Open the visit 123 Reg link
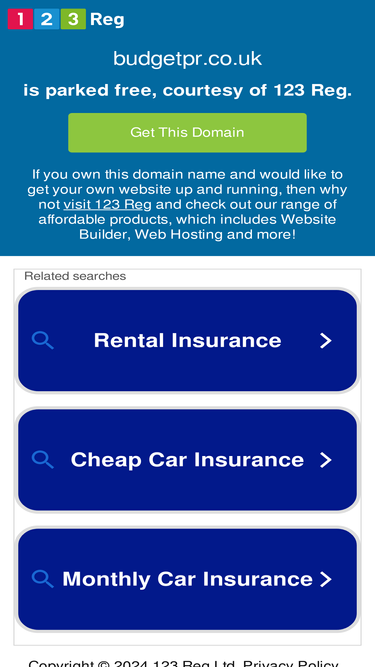375x667 pixels. (108, 205)
